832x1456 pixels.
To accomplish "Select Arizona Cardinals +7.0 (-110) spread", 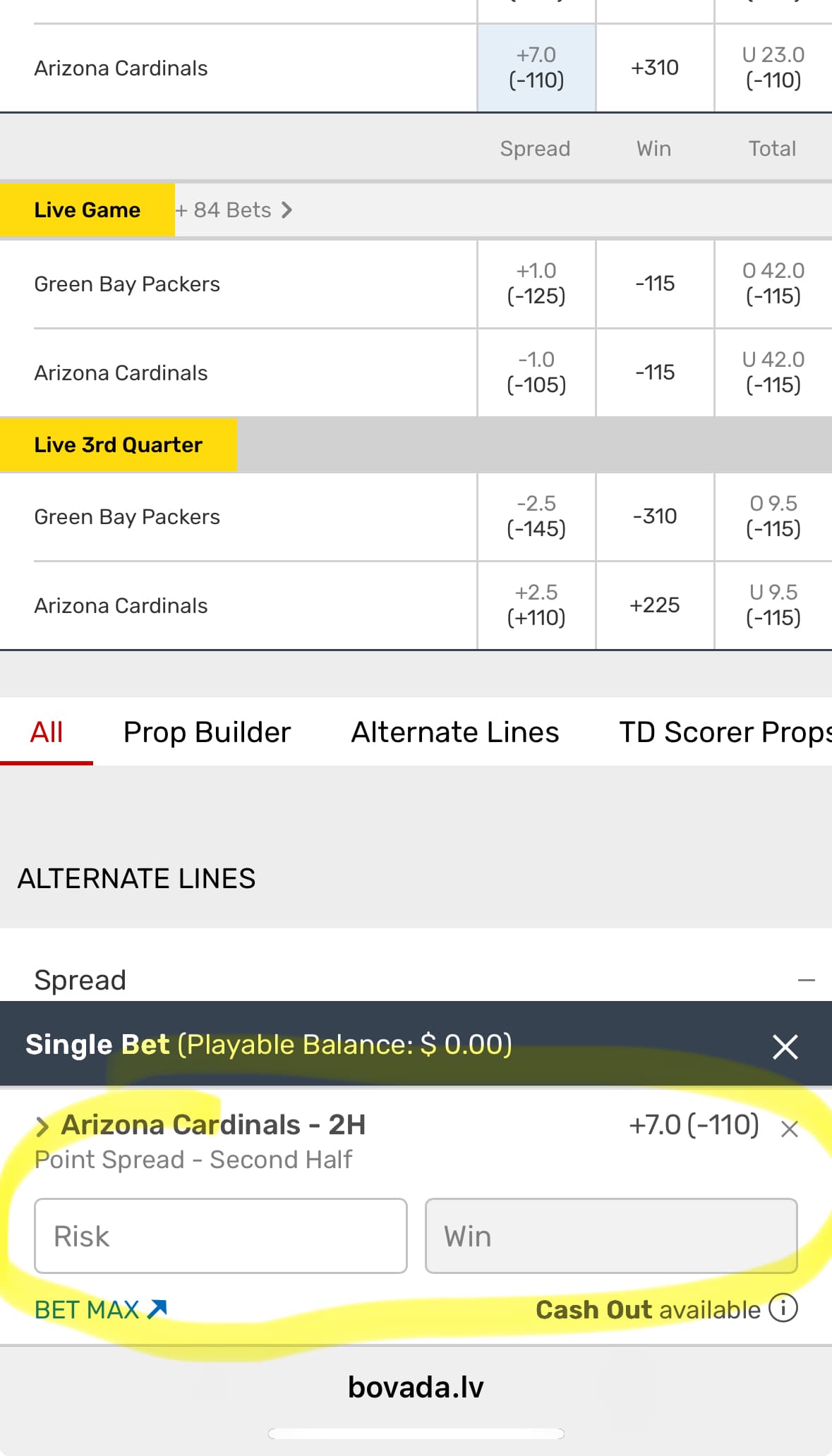I will [536, 68].
